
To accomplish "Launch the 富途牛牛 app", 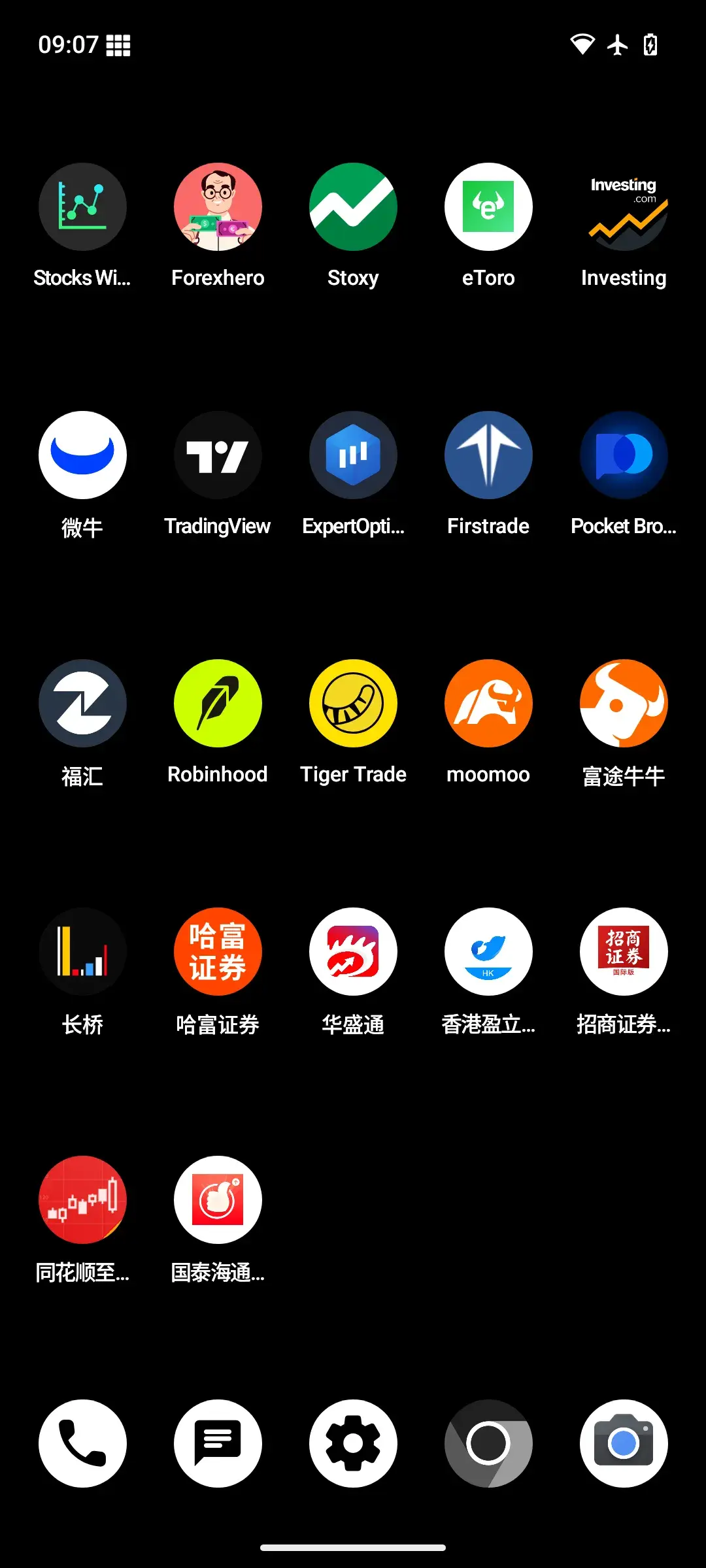I will [624, 703].
